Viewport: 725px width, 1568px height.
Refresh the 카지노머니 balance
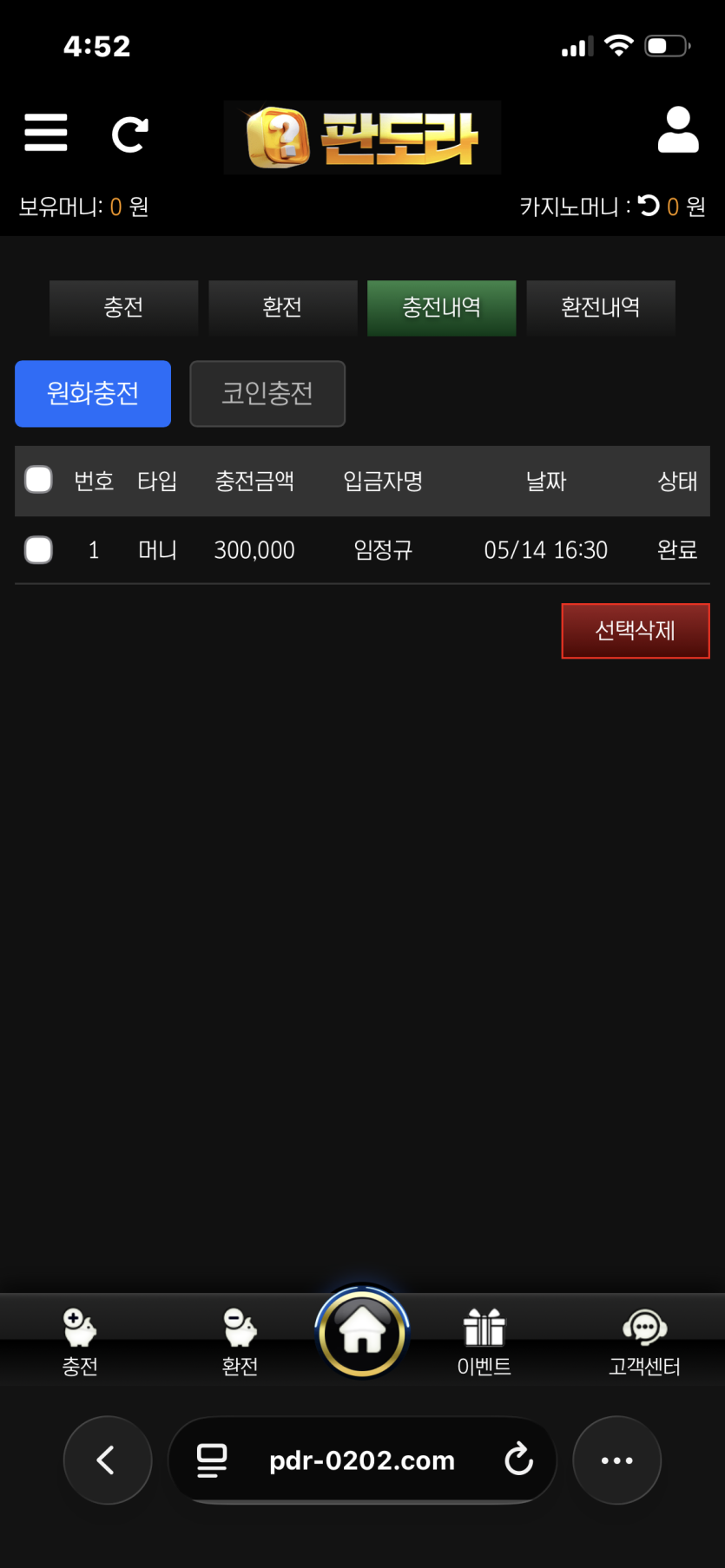point(649,206)
